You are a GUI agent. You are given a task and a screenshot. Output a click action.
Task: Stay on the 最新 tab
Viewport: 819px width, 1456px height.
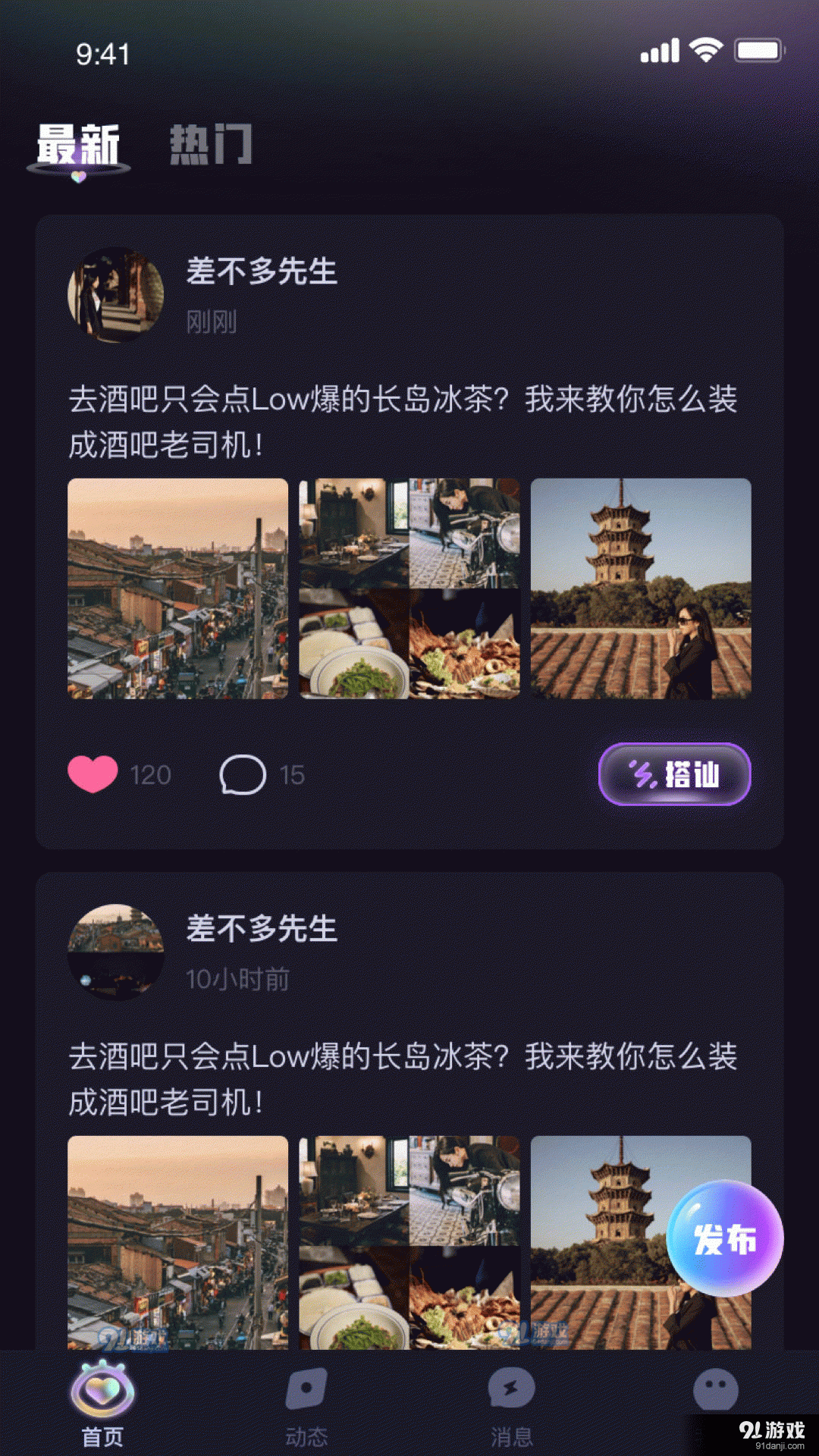pyautogui.click(x=78, y=146)
